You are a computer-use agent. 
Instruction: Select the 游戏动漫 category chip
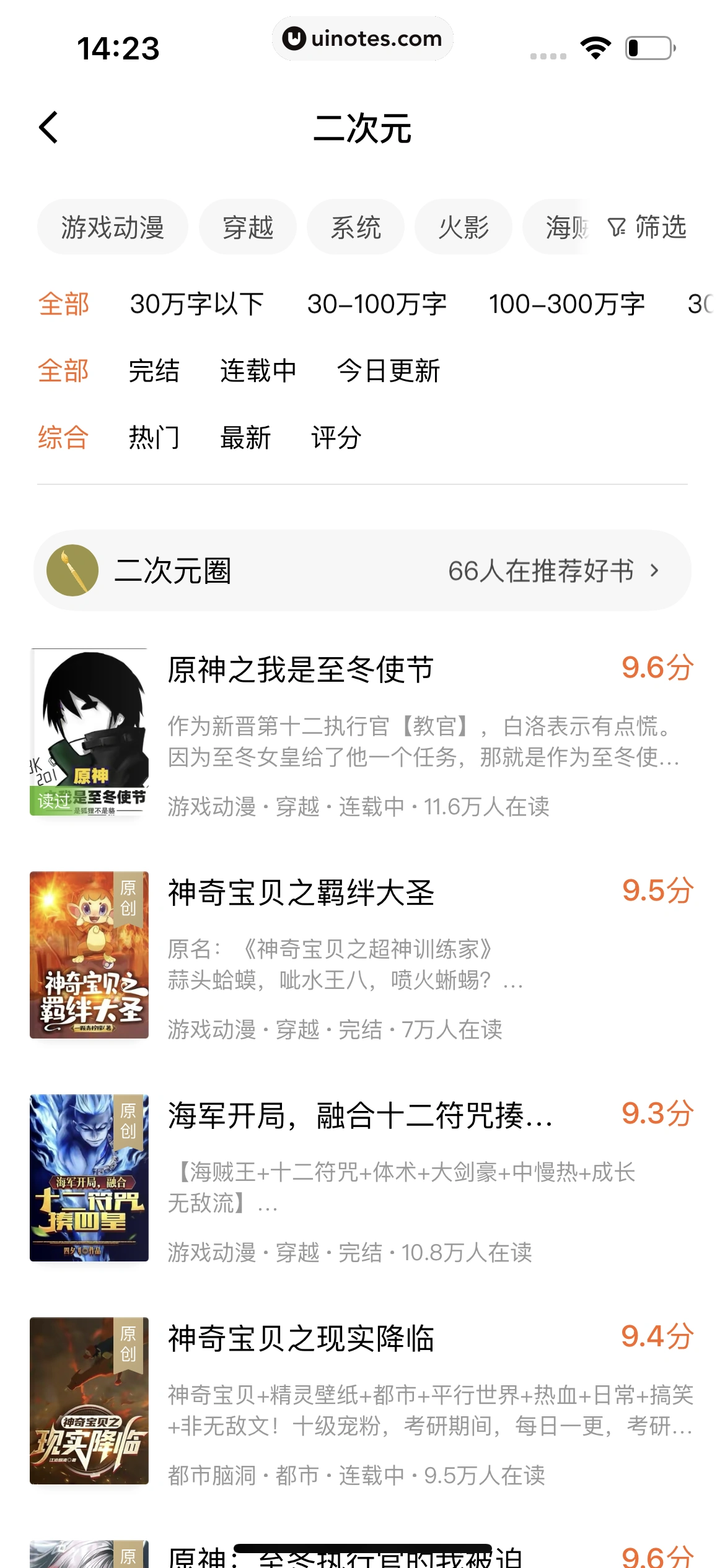coord(112,227)
